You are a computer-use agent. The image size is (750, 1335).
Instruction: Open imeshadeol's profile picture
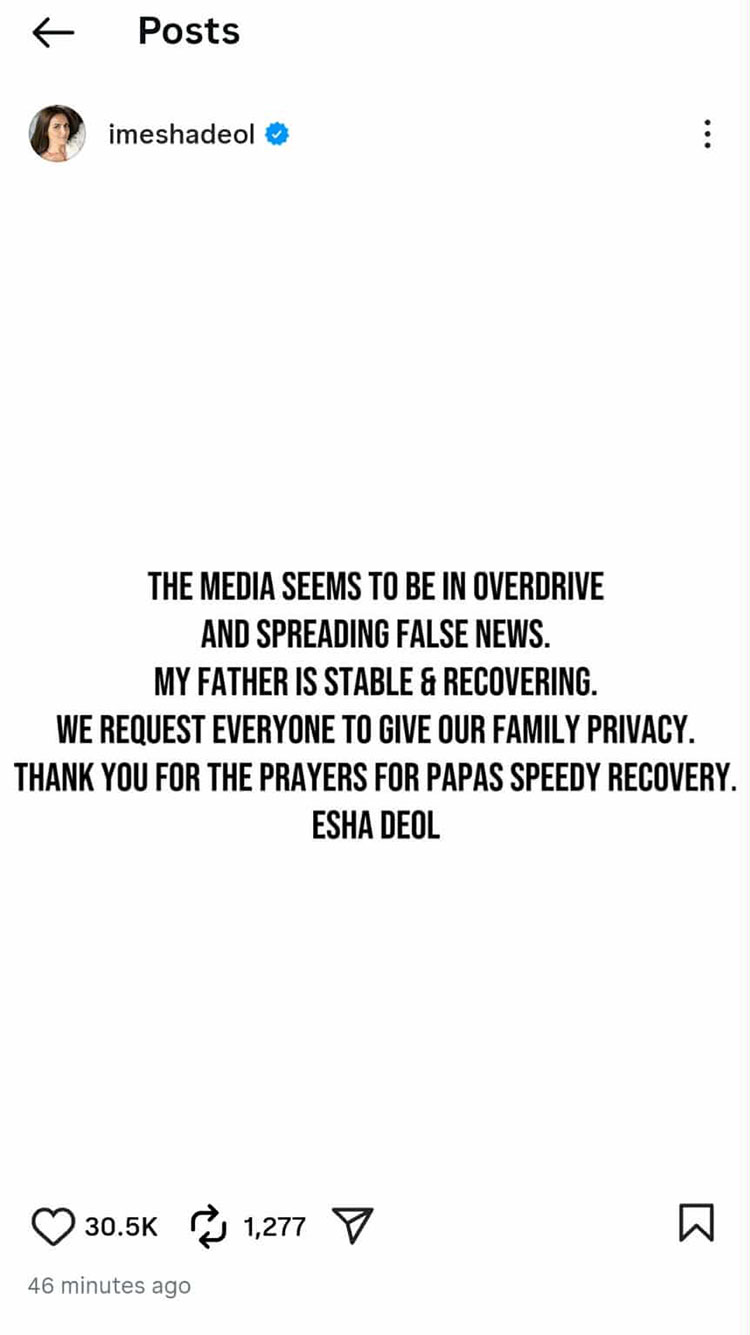57,134
